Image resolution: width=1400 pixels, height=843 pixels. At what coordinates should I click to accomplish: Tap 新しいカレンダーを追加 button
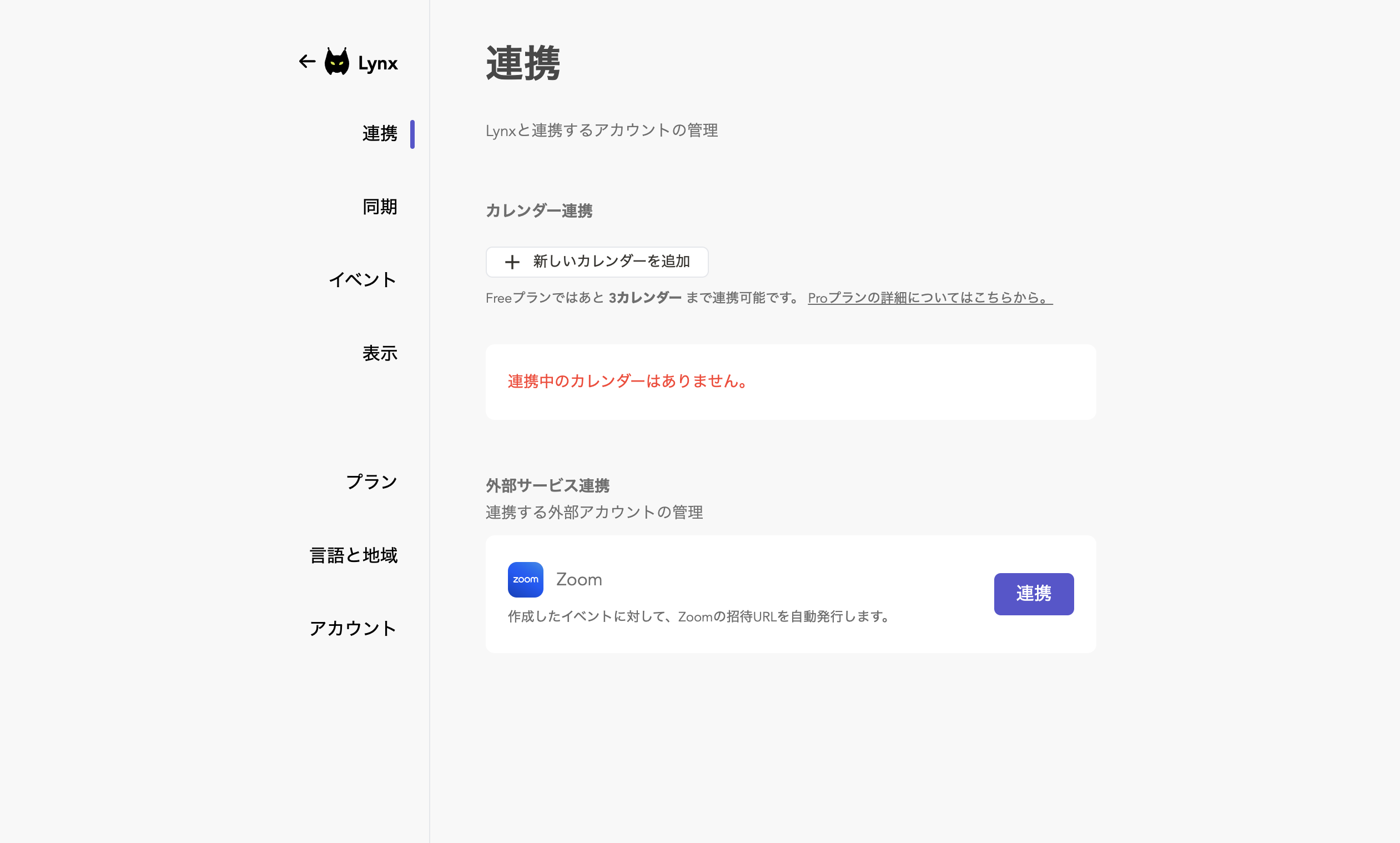point(597,262)
